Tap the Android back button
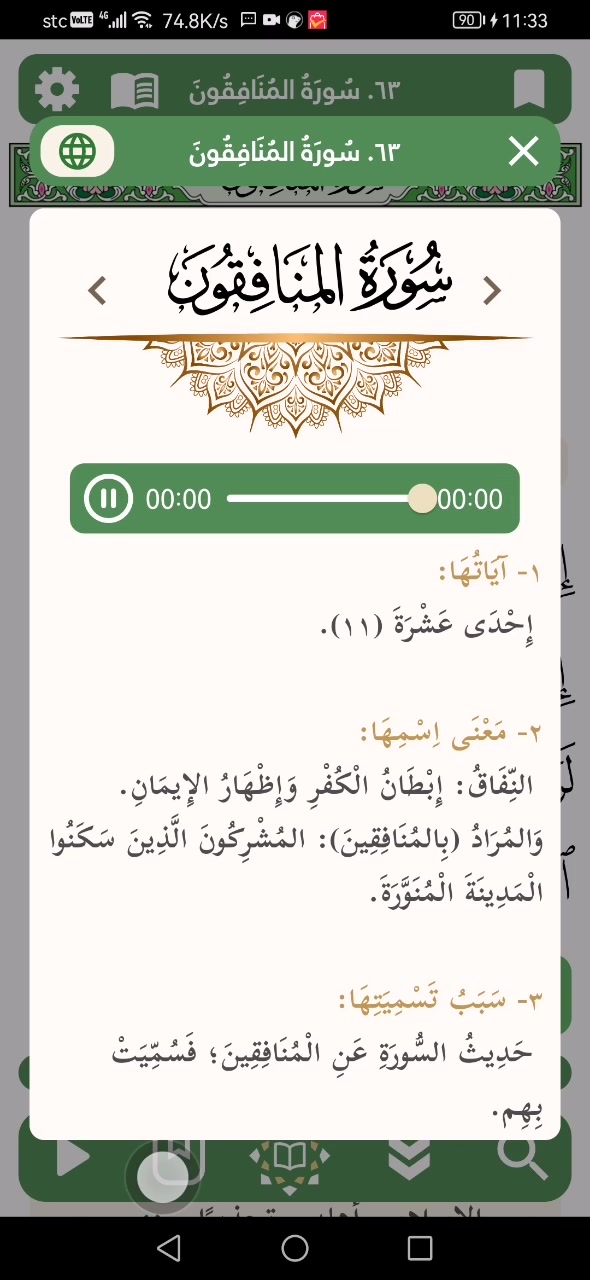 click(169, 1248)
